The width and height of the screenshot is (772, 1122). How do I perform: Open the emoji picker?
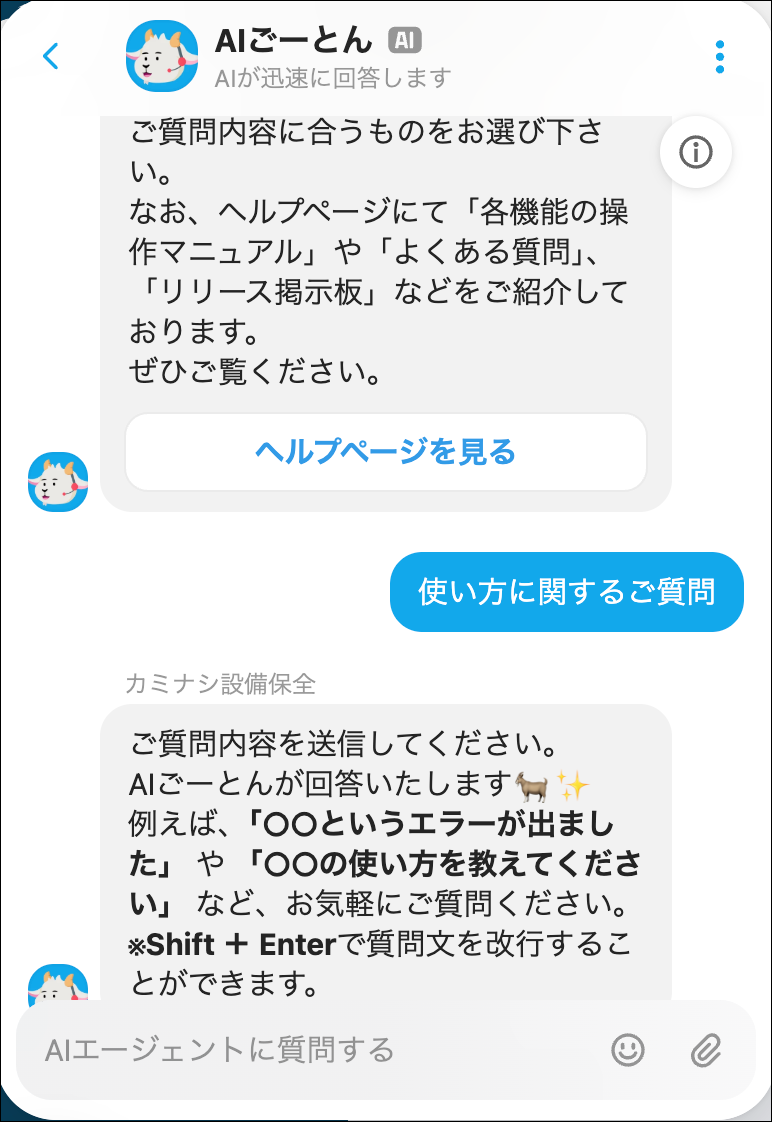click(x=628, y=1049)
